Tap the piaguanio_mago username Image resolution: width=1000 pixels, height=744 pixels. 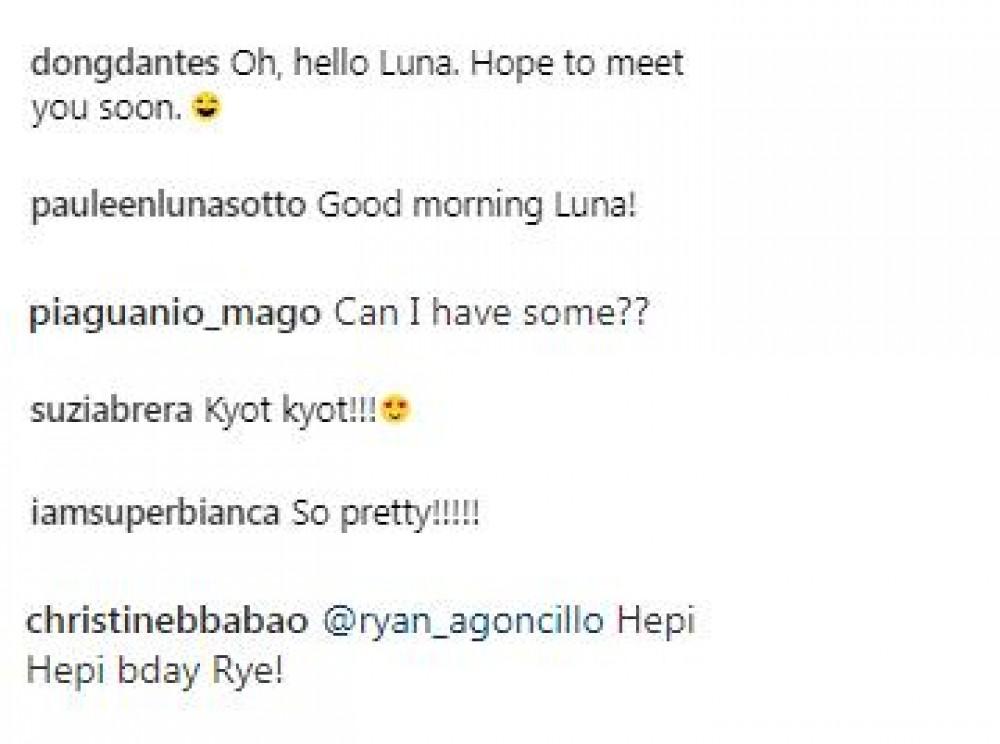[x=174, y=313]
